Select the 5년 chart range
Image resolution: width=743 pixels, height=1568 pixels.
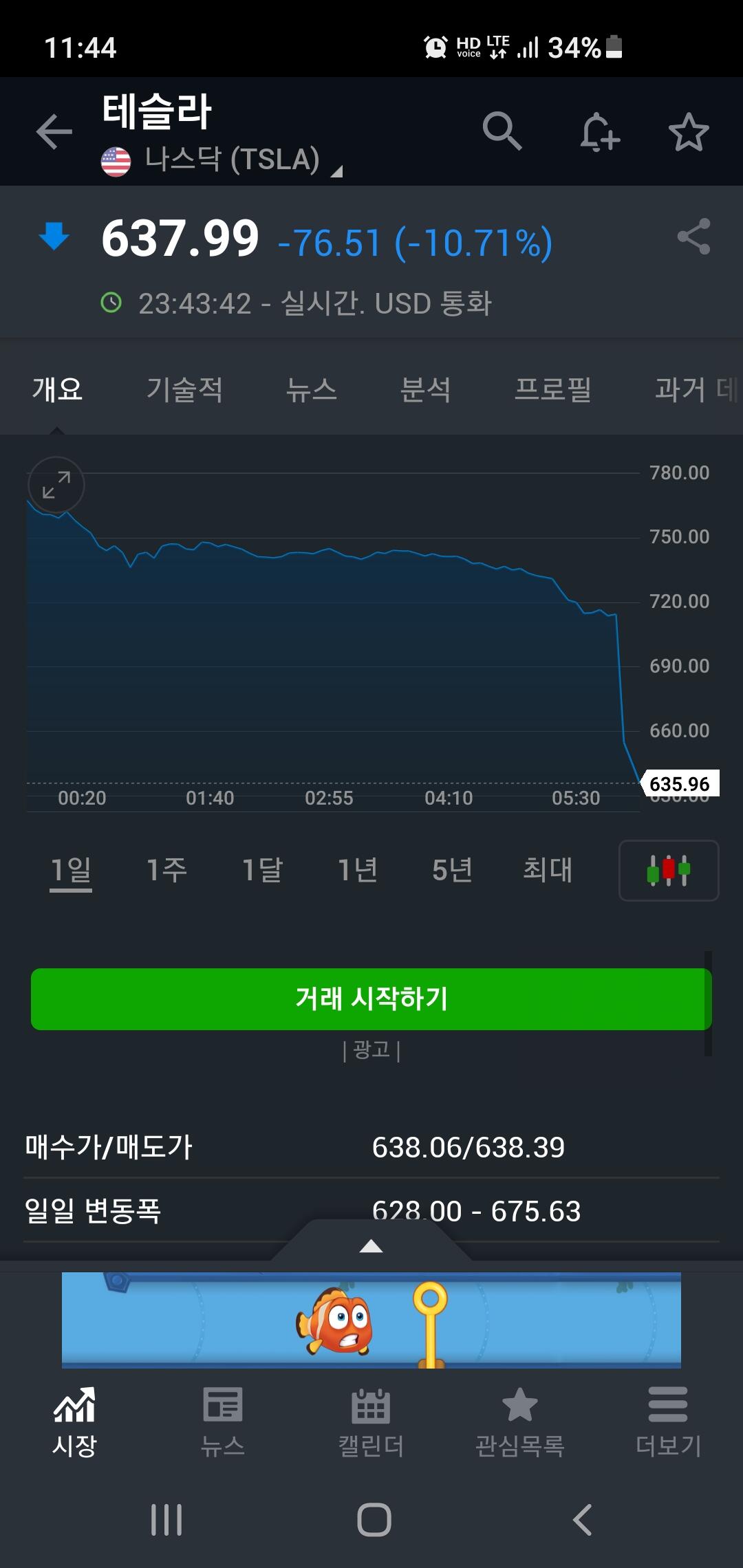point(452,870)
